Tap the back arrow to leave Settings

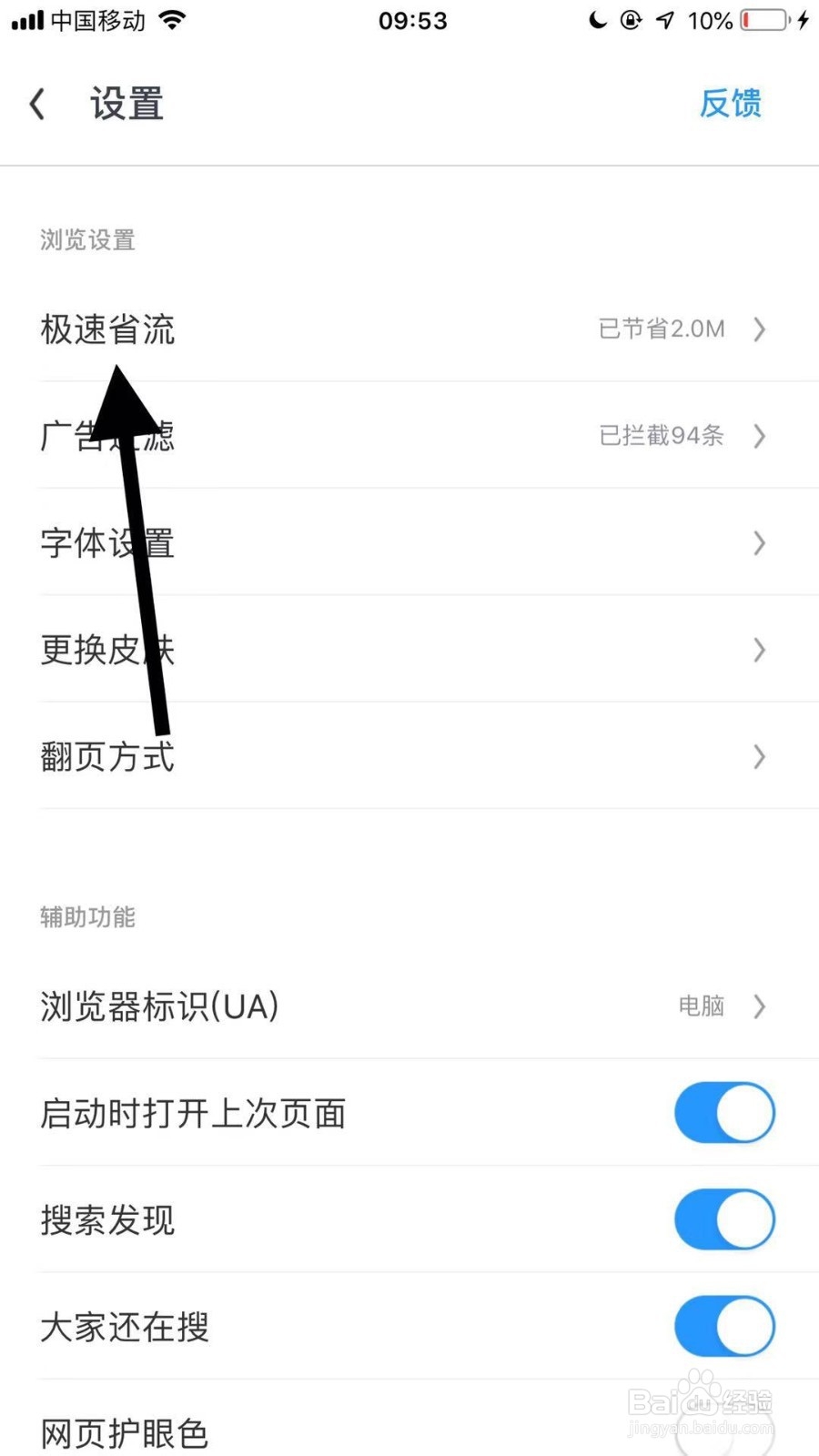tap(36, 104)
